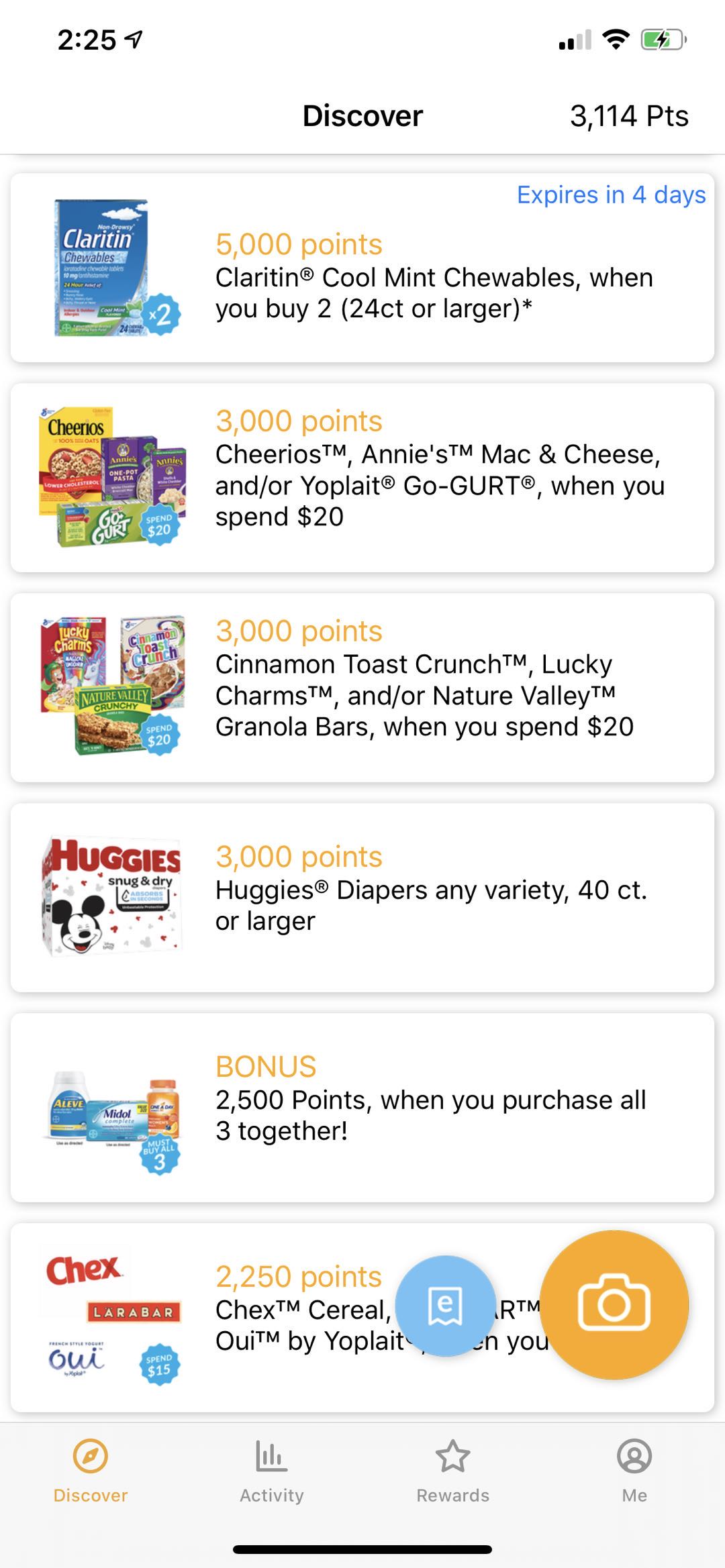The height and width of the screenshot is (1568, 725).
Task: Select the Discover tab
Action: (x=91, y=1471)
